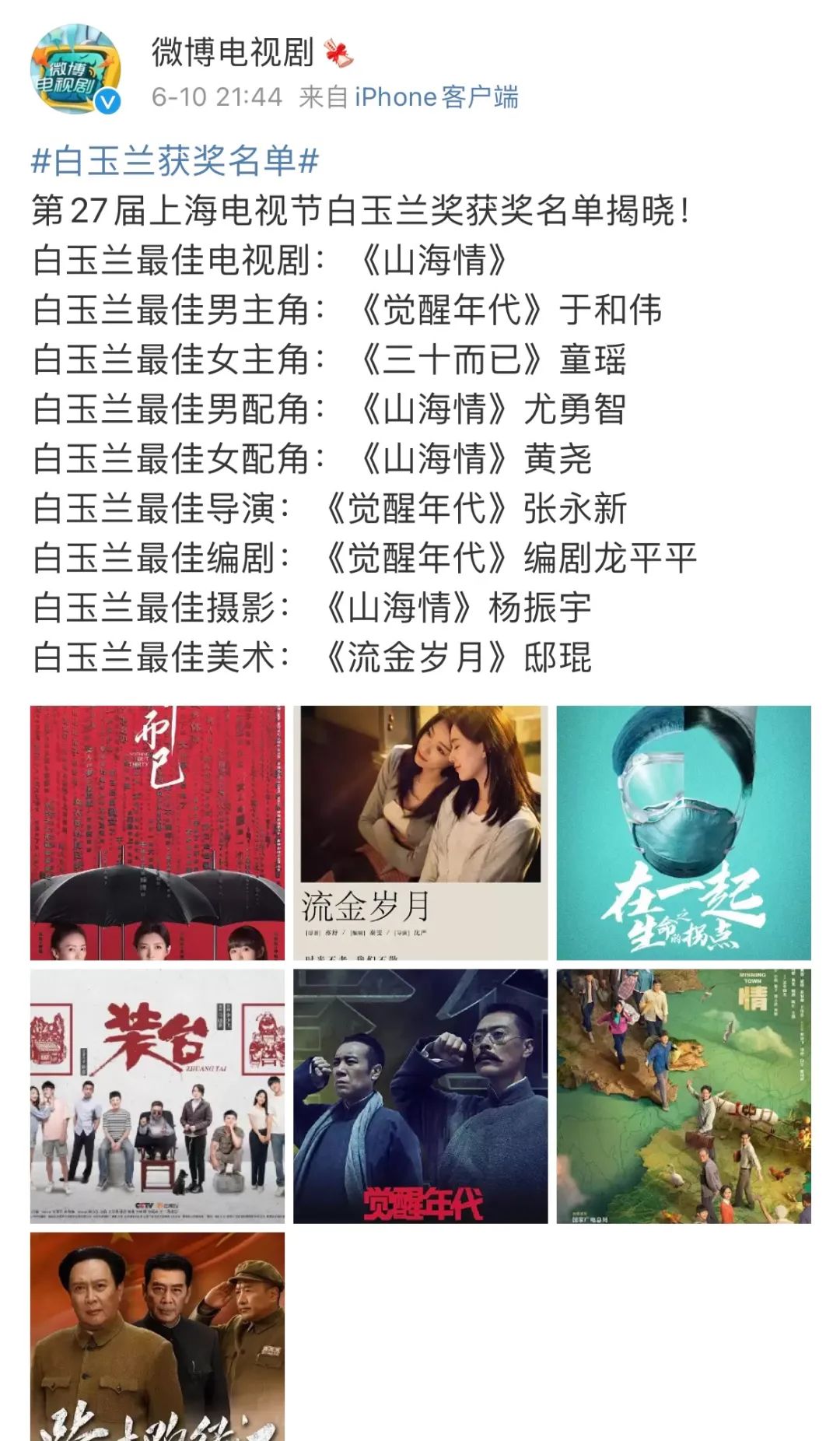Click the post headline about 第27届上海电视节
The height and width of the screenshot is (1441, 840).
[358, 210]
